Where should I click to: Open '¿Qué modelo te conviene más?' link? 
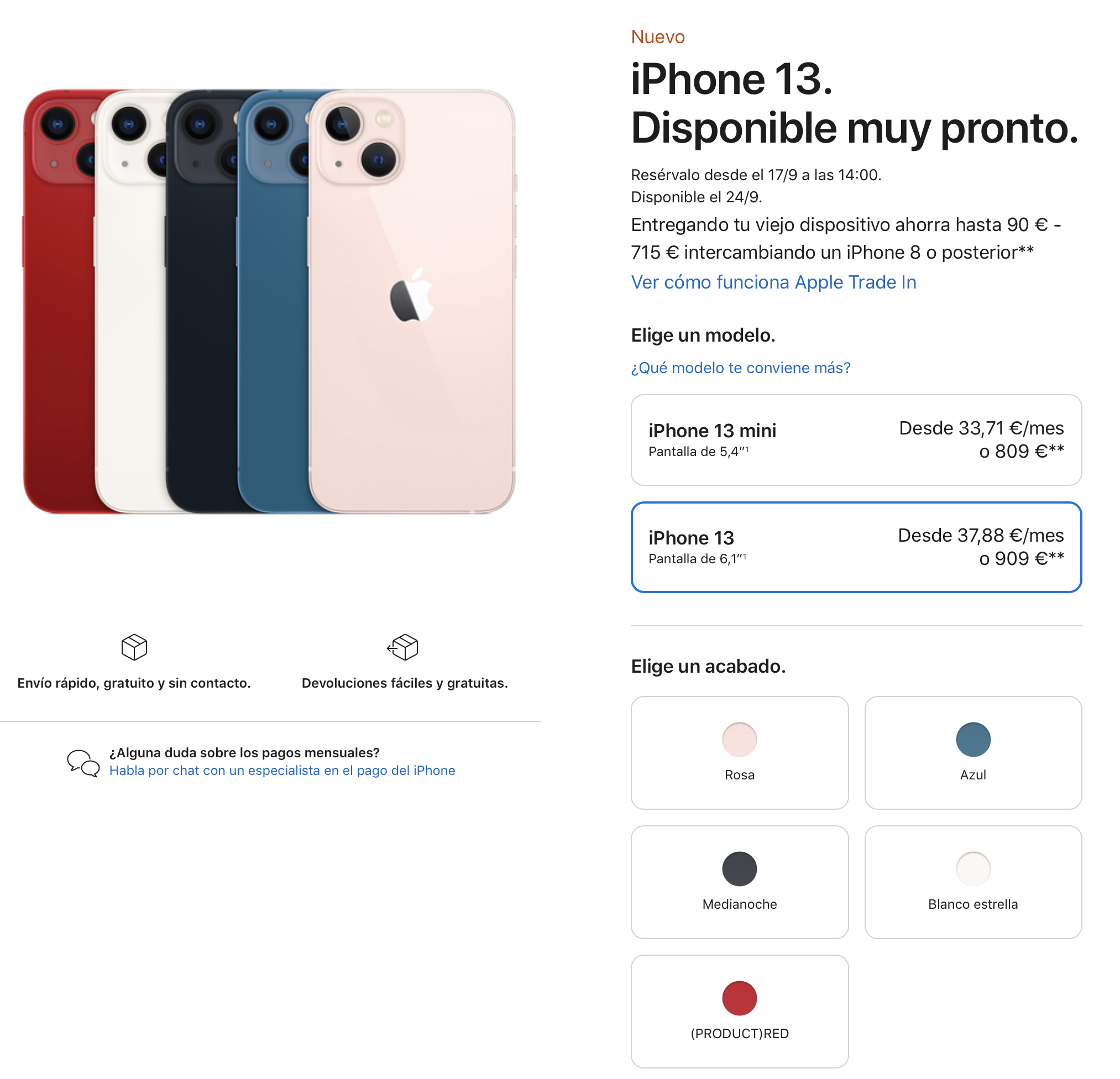coord(741,368)
